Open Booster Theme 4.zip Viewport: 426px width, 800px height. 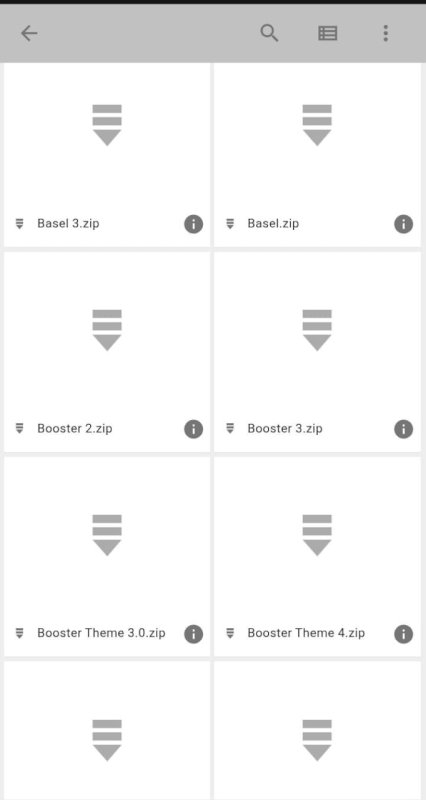pos(317,557)
